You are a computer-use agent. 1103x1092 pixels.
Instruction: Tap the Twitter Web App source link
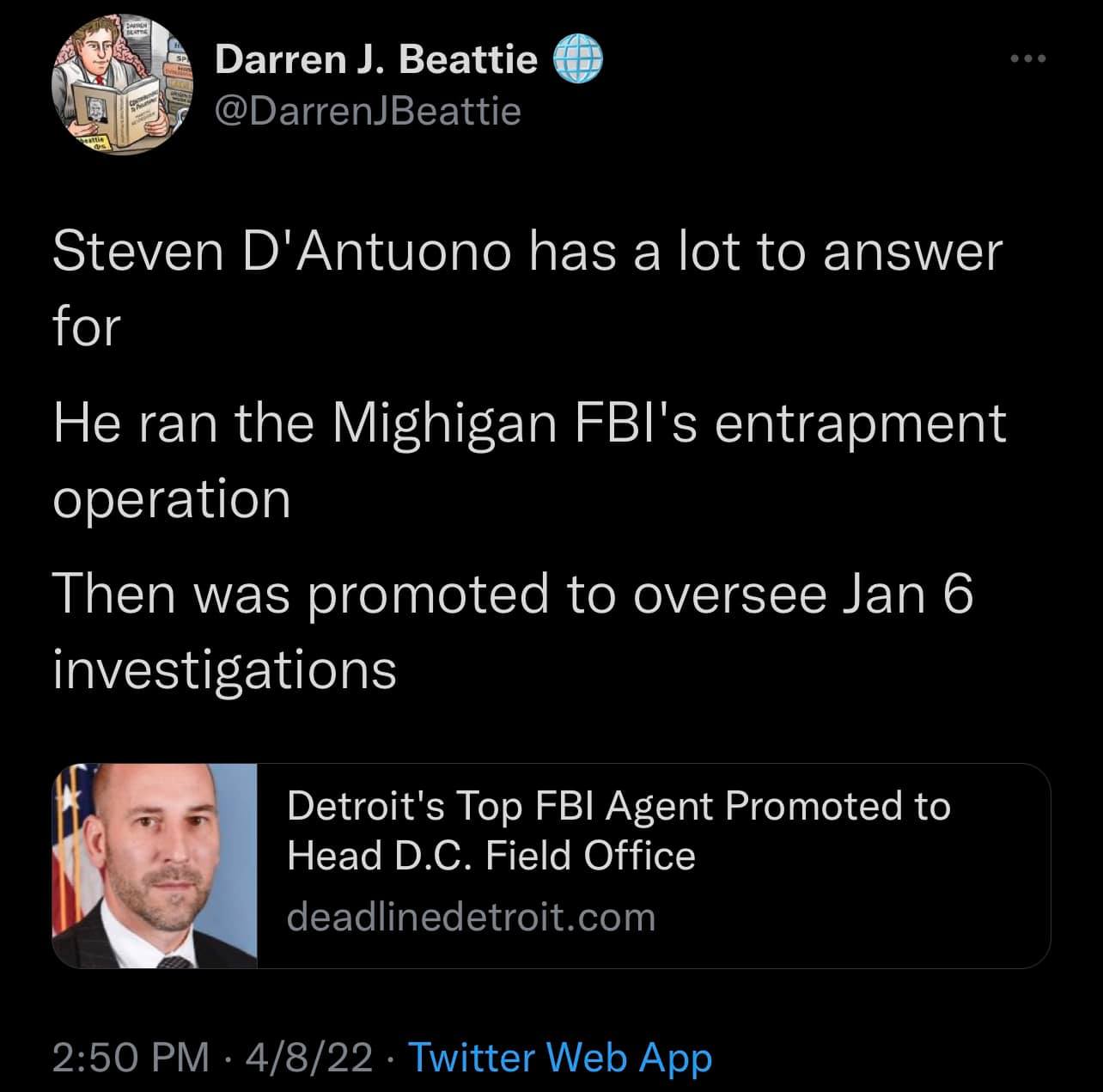(559, 1057)
